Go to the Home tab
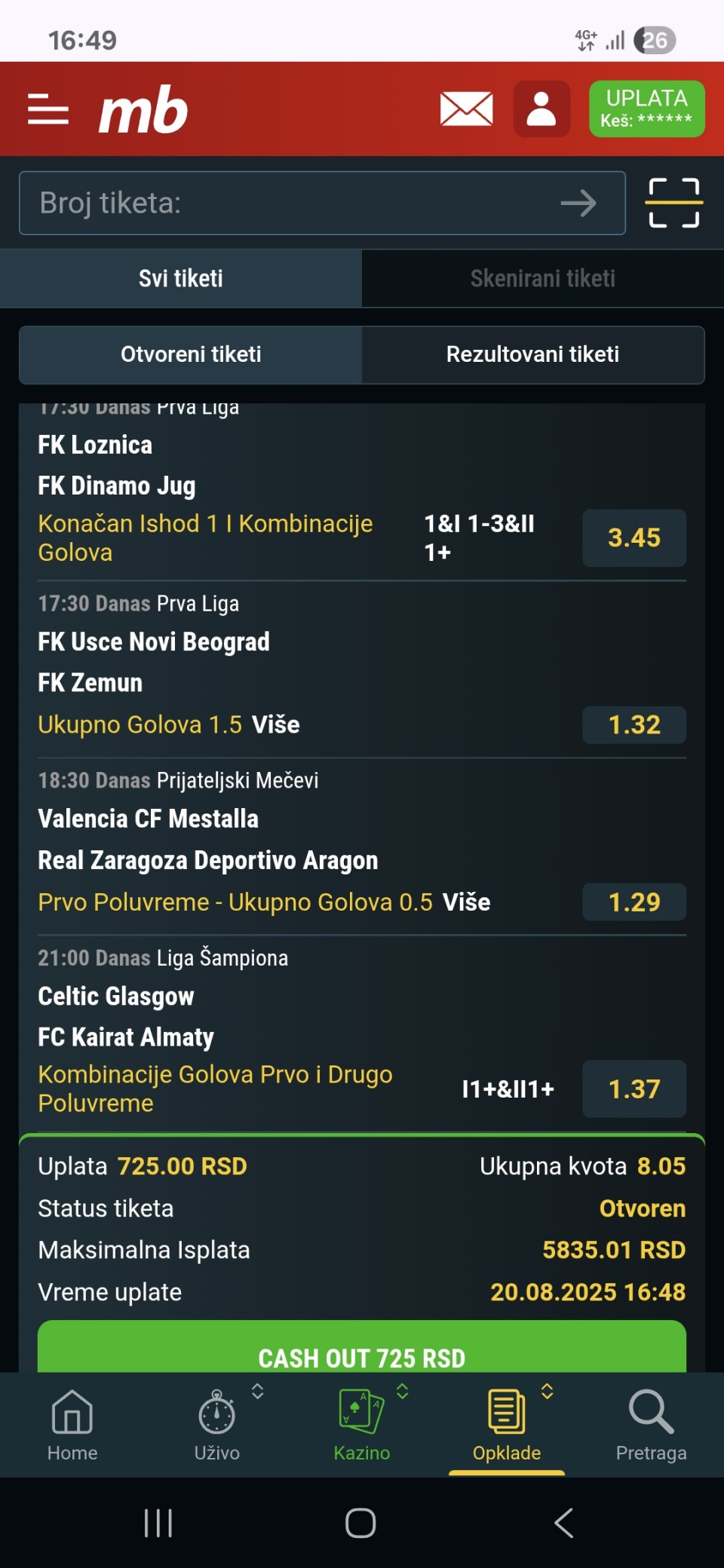724x1568 pixels. click(72, 1423)
